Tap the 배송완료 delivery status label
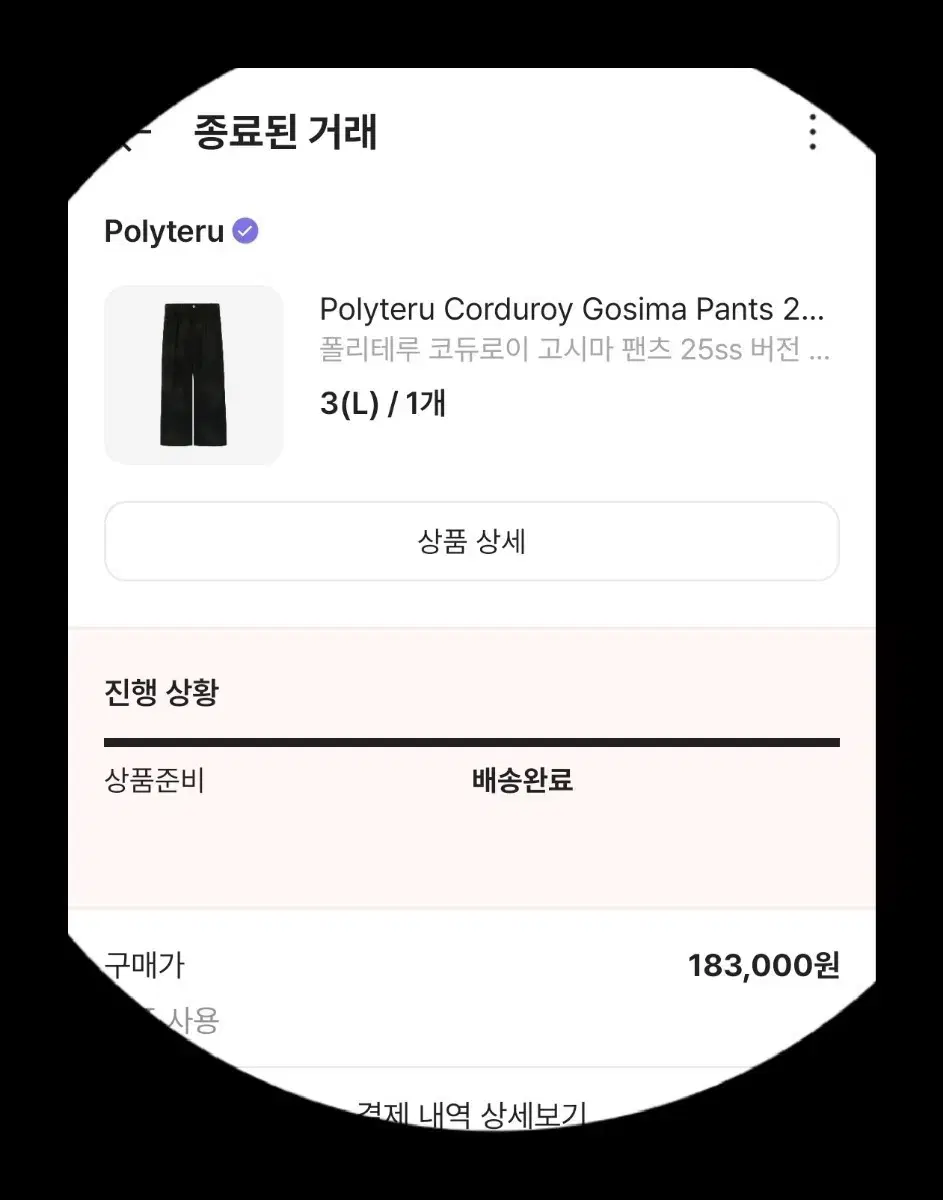Image resolution: width=943 pixels, height=1200 pixels. pyautogui.click(x=521, y=781)
